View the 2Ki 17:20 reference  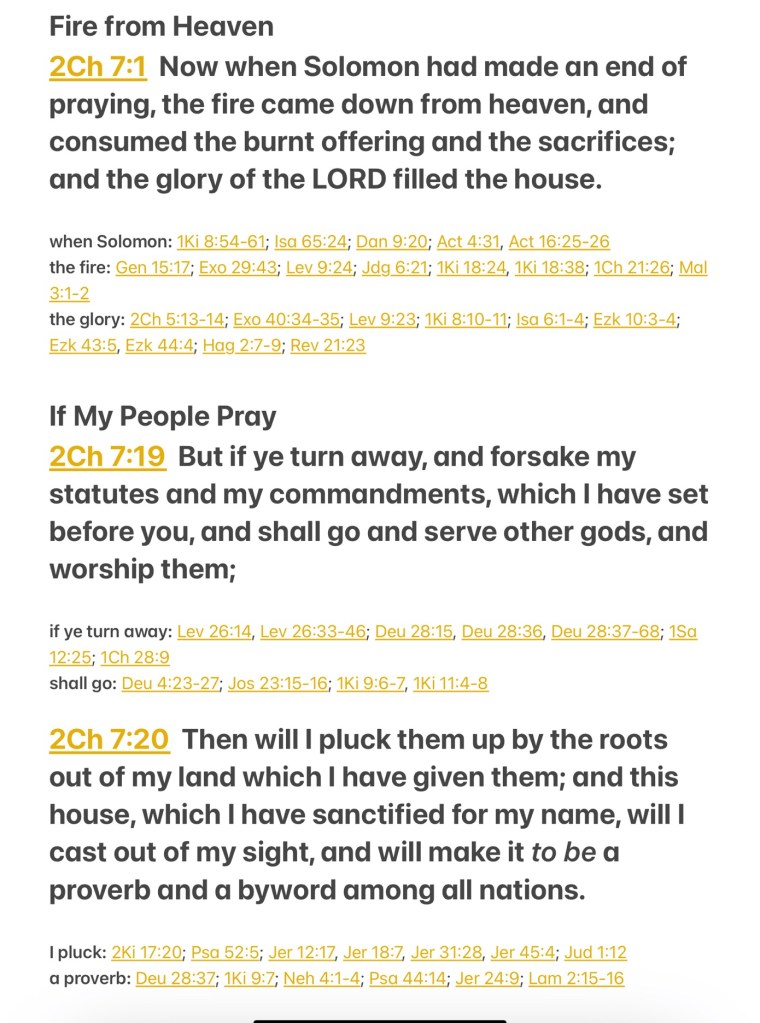pyautogui.click(x=147, y=953)
